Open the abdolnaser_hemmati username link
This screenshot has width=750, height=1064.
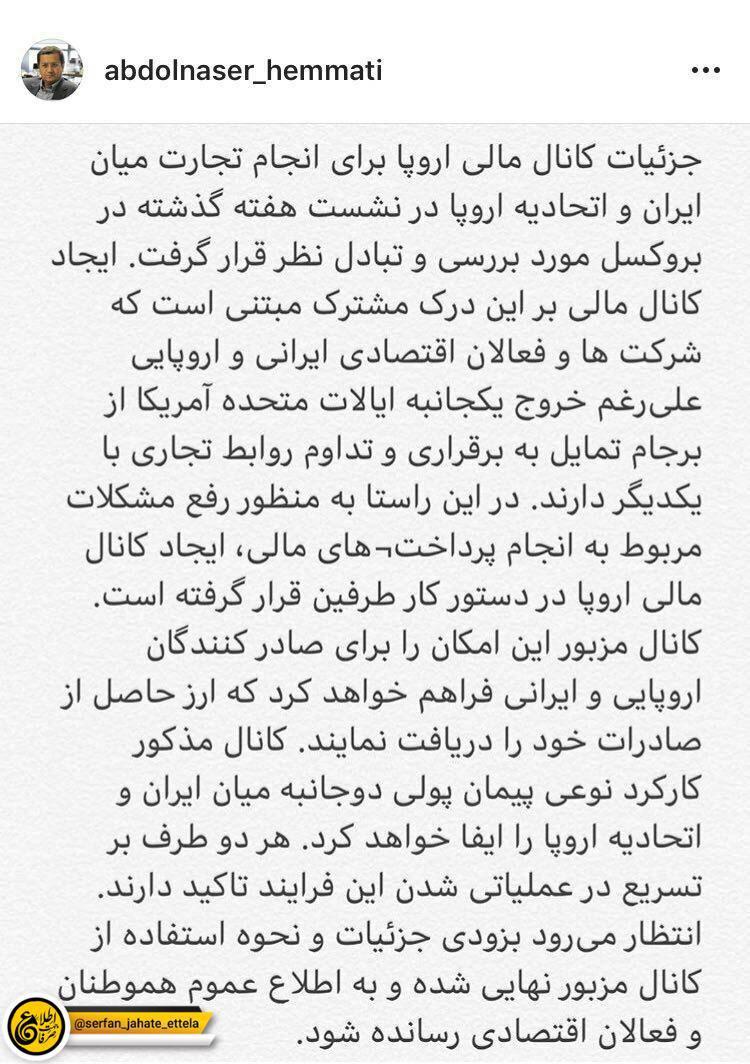[243, 71]
